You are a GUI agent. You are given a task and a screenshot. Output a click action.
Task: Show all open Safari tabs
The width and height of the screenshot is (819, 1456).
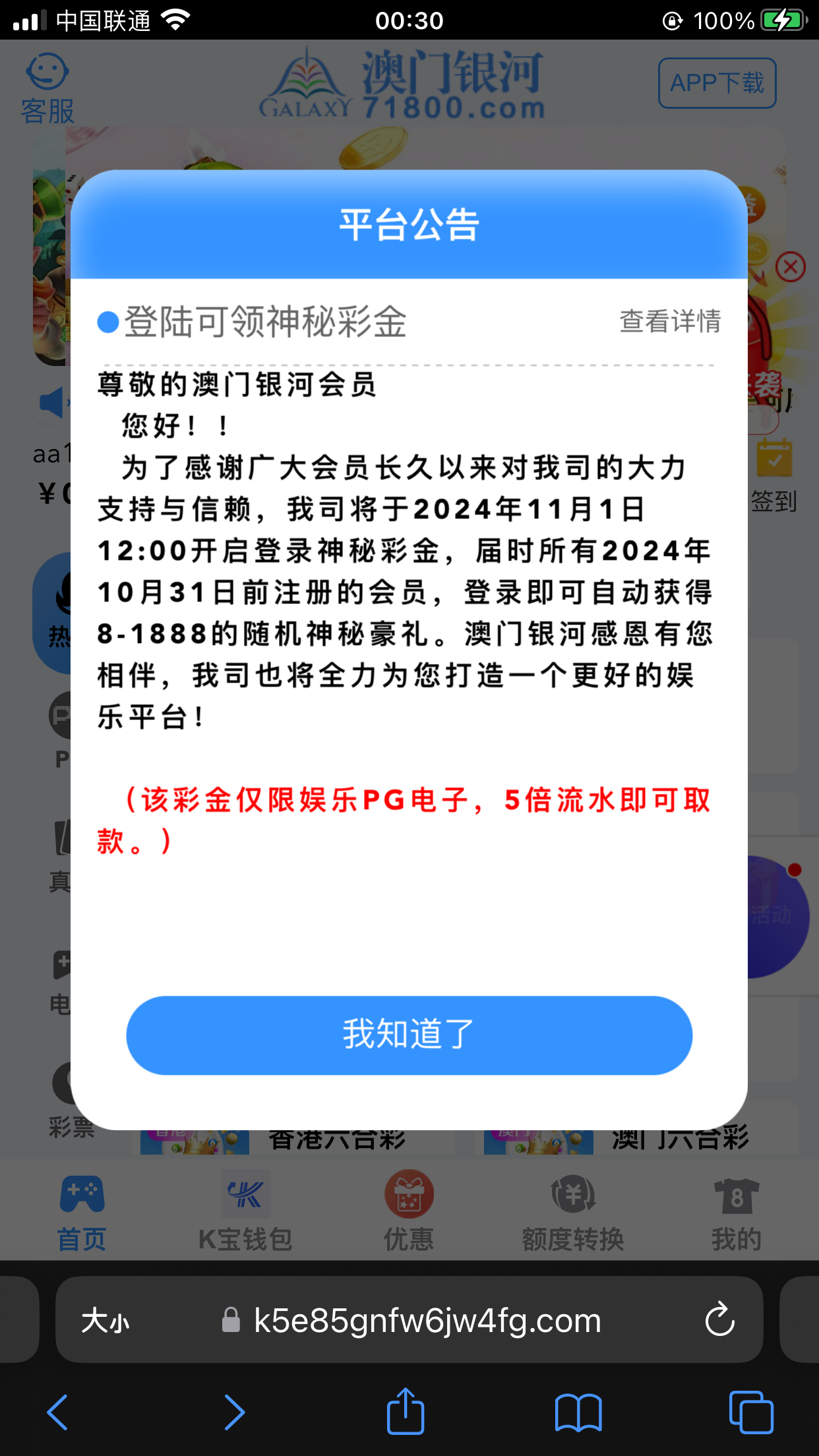[751, 1412]
